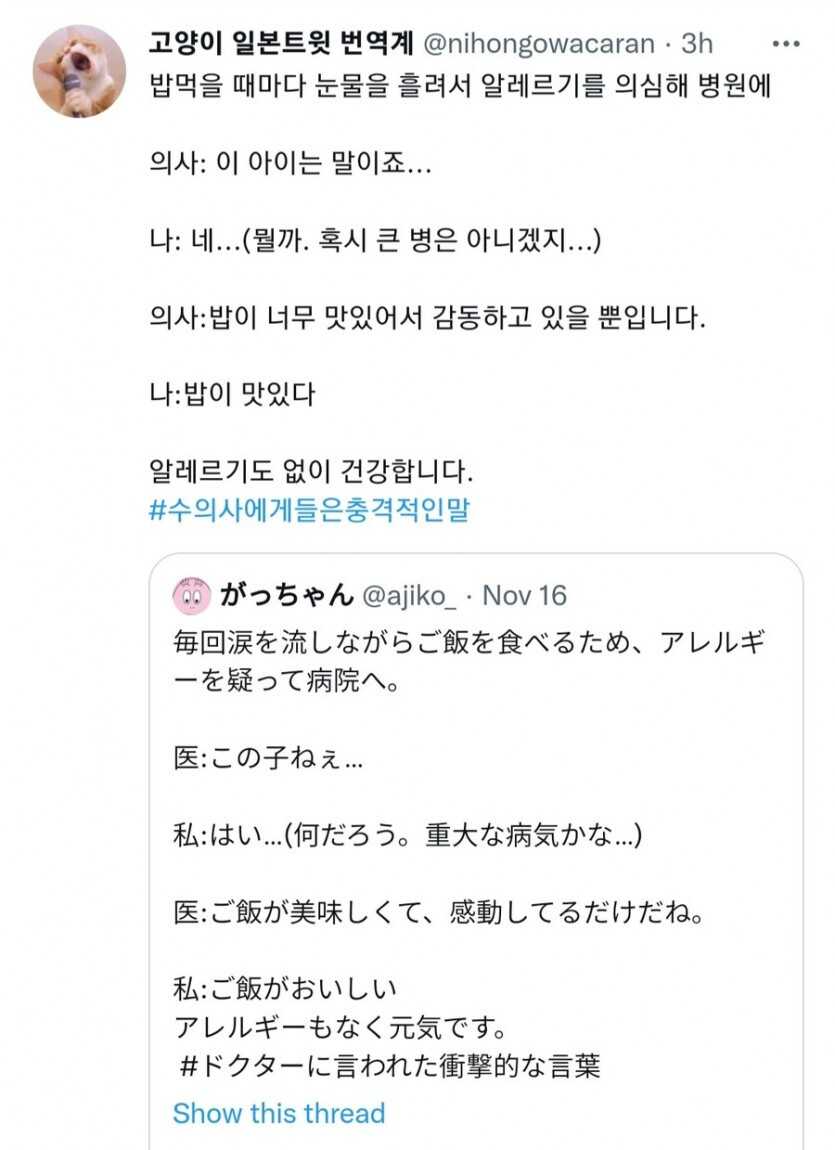Open @nihongowacaran's profile from the username

click(x=540, y=43)
